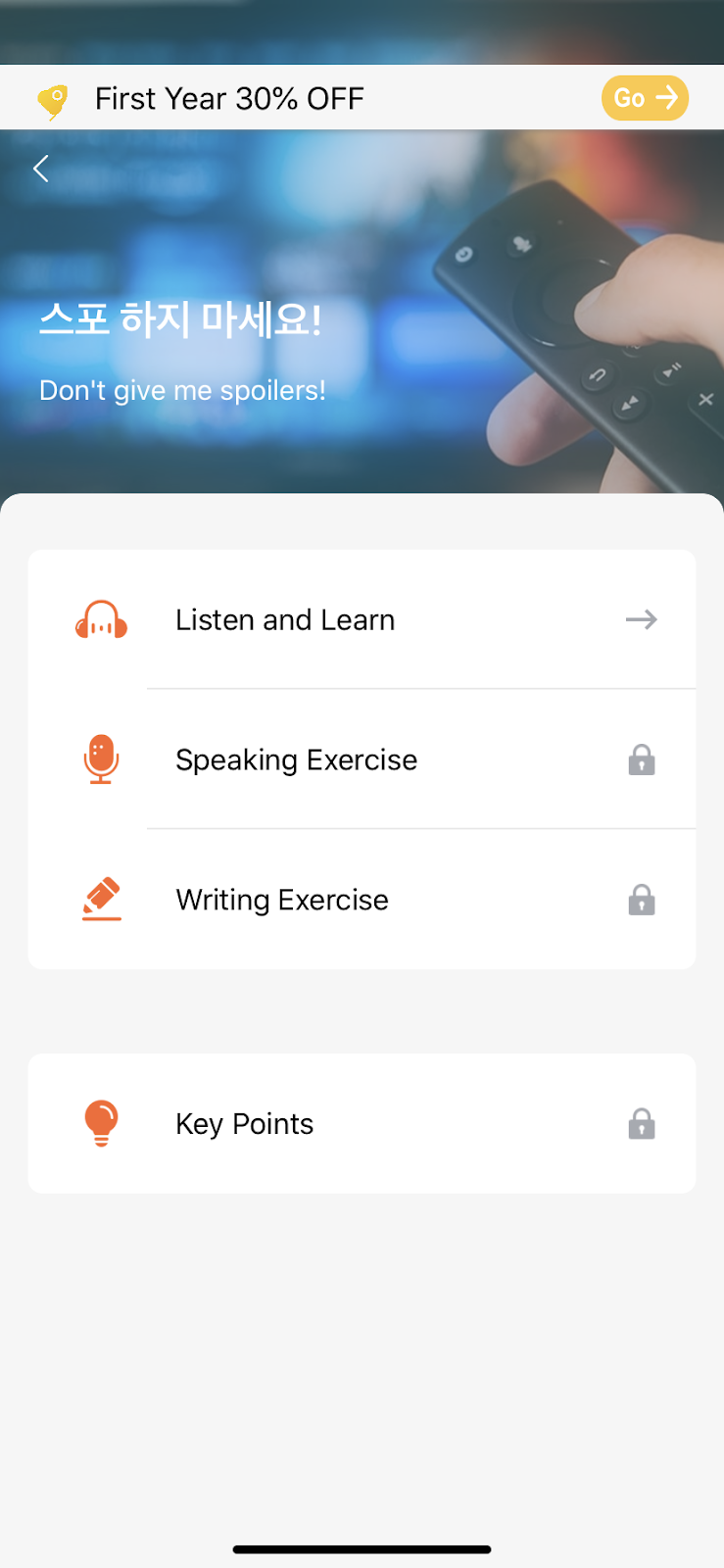View the locked Key Points section

(362, 1123)
